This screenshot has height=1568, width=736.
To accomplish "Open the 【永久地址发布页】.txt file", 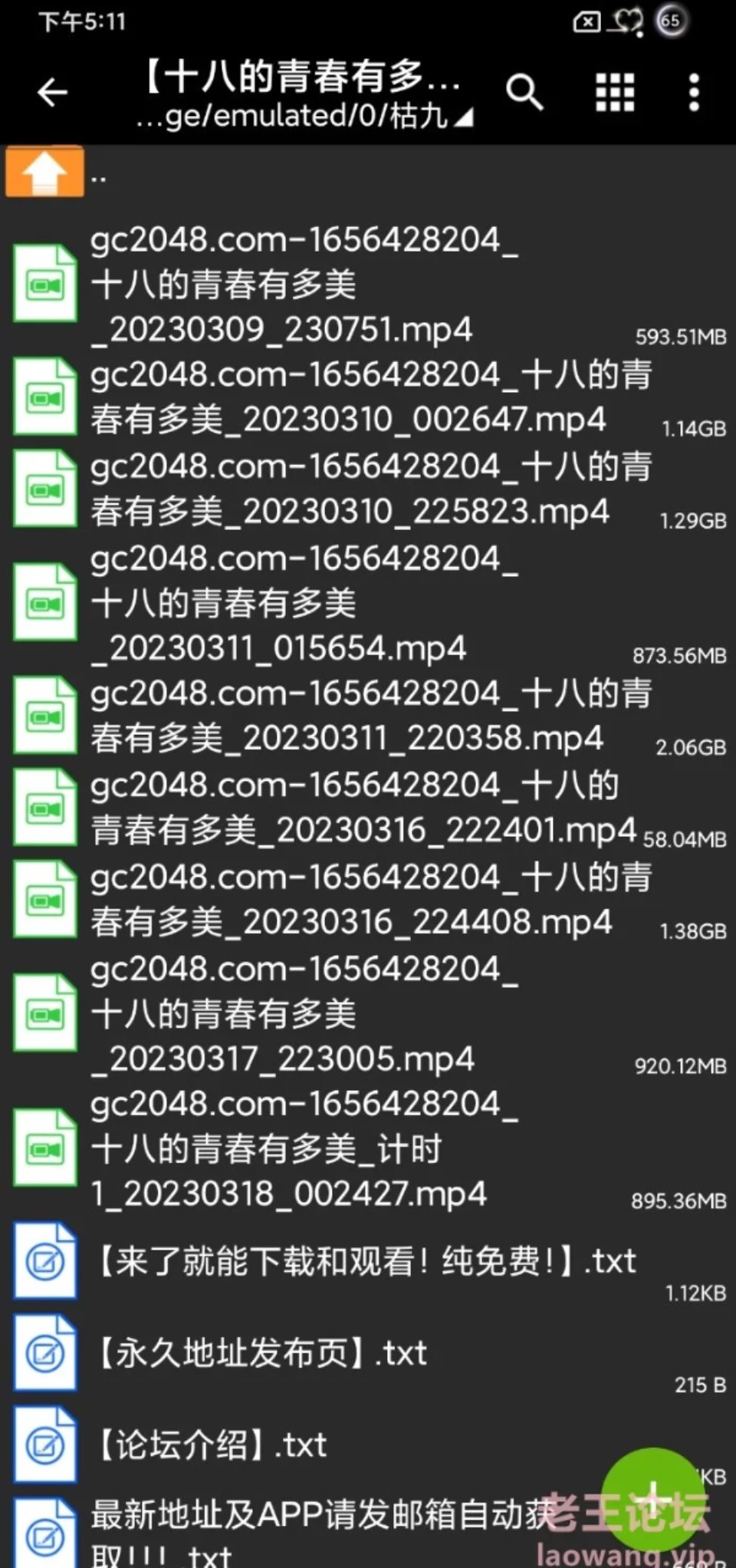I will 261,1354.
